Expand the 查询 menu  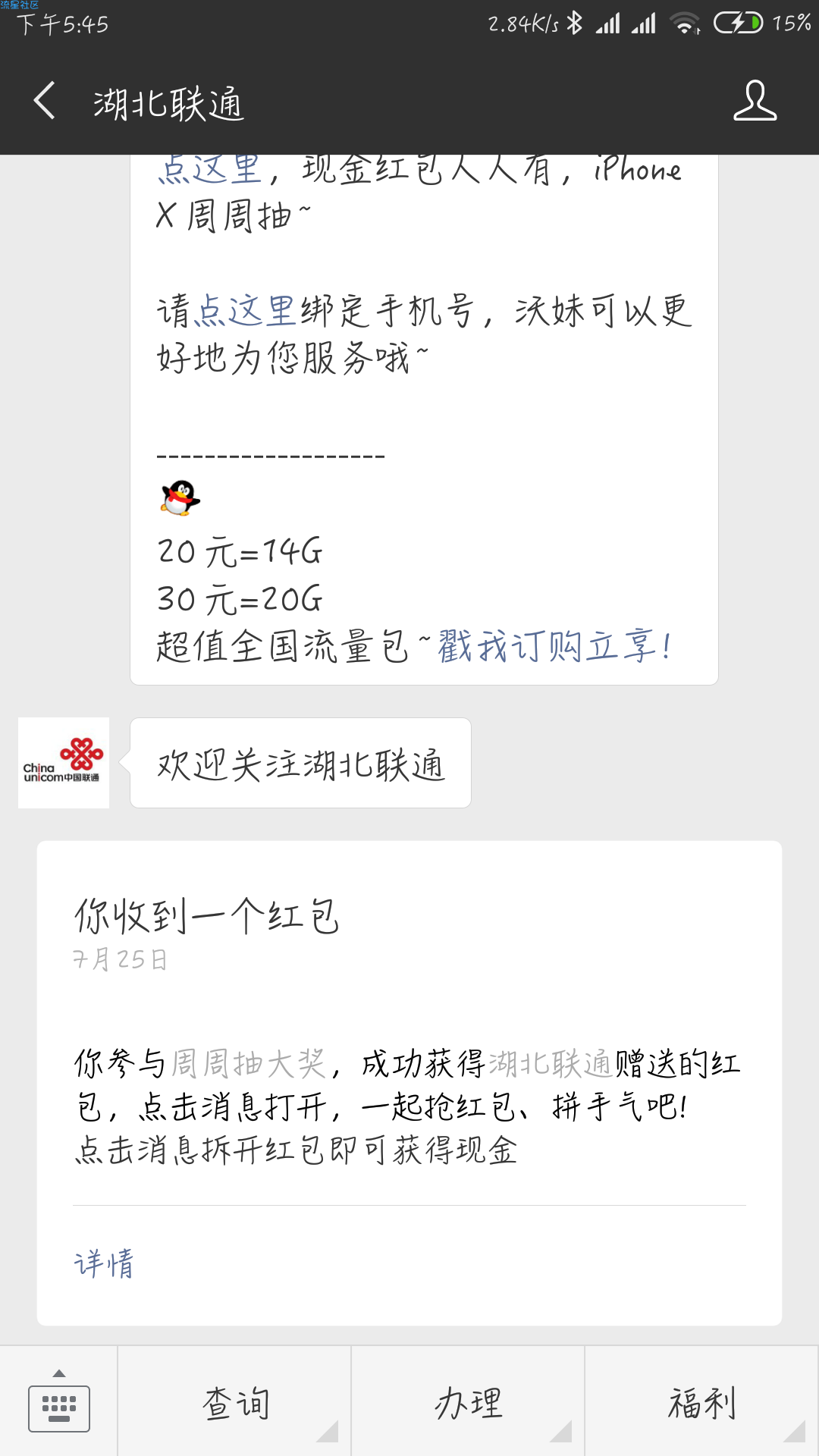click(235, 1403)
